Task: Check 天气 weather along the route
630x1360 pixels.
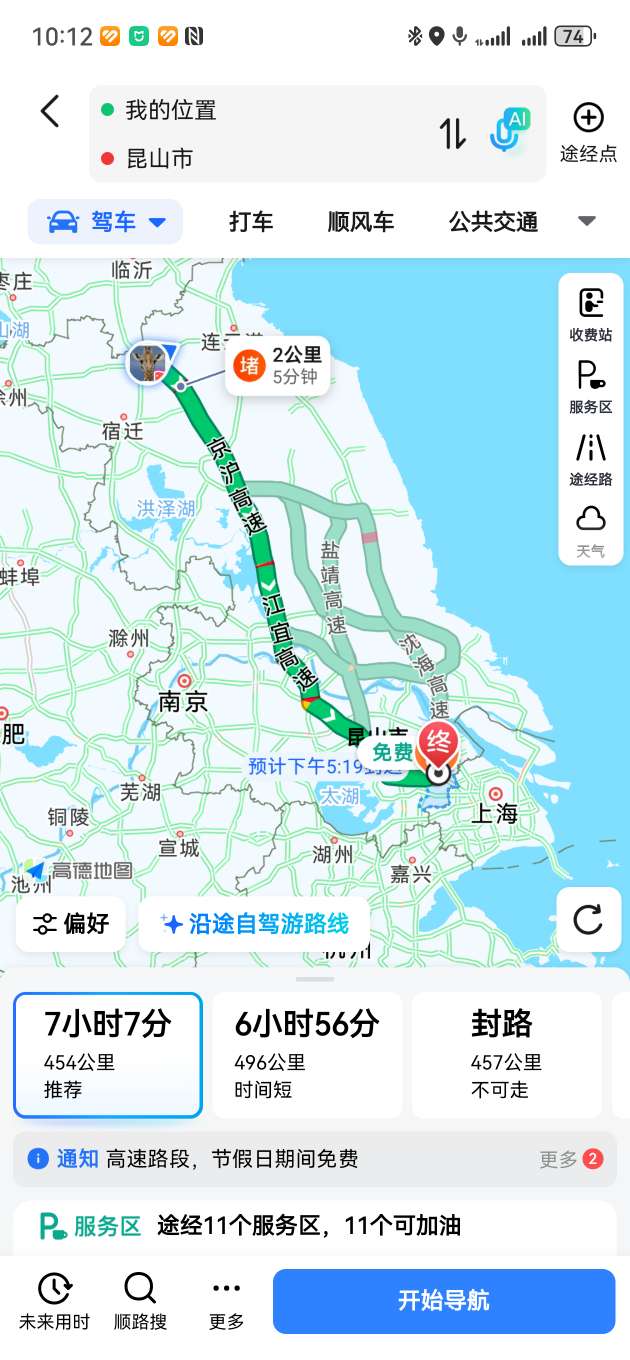Action: point(591,530)
